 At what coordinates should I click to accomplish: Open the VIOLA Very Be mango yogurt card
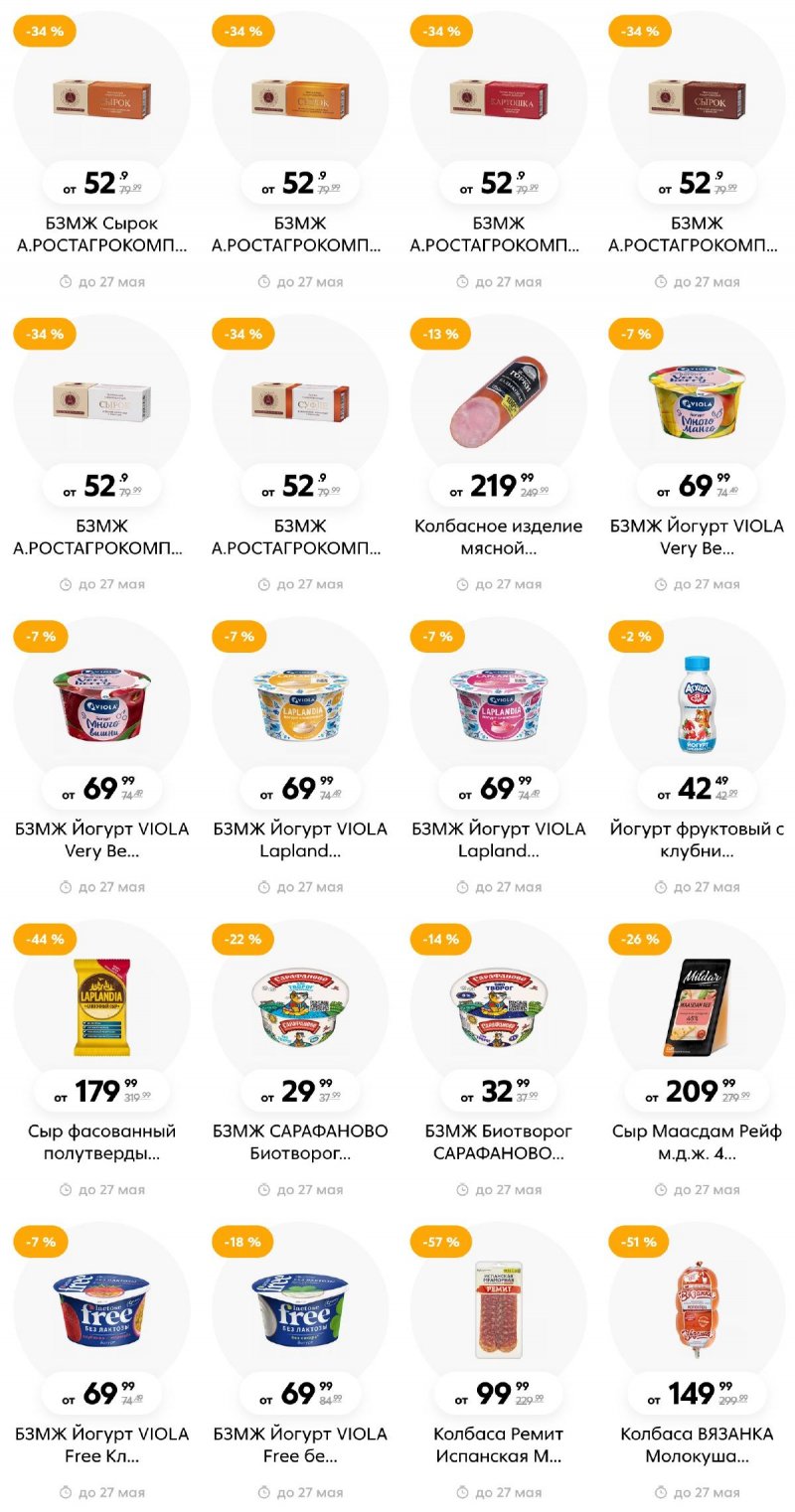point(697,402)
